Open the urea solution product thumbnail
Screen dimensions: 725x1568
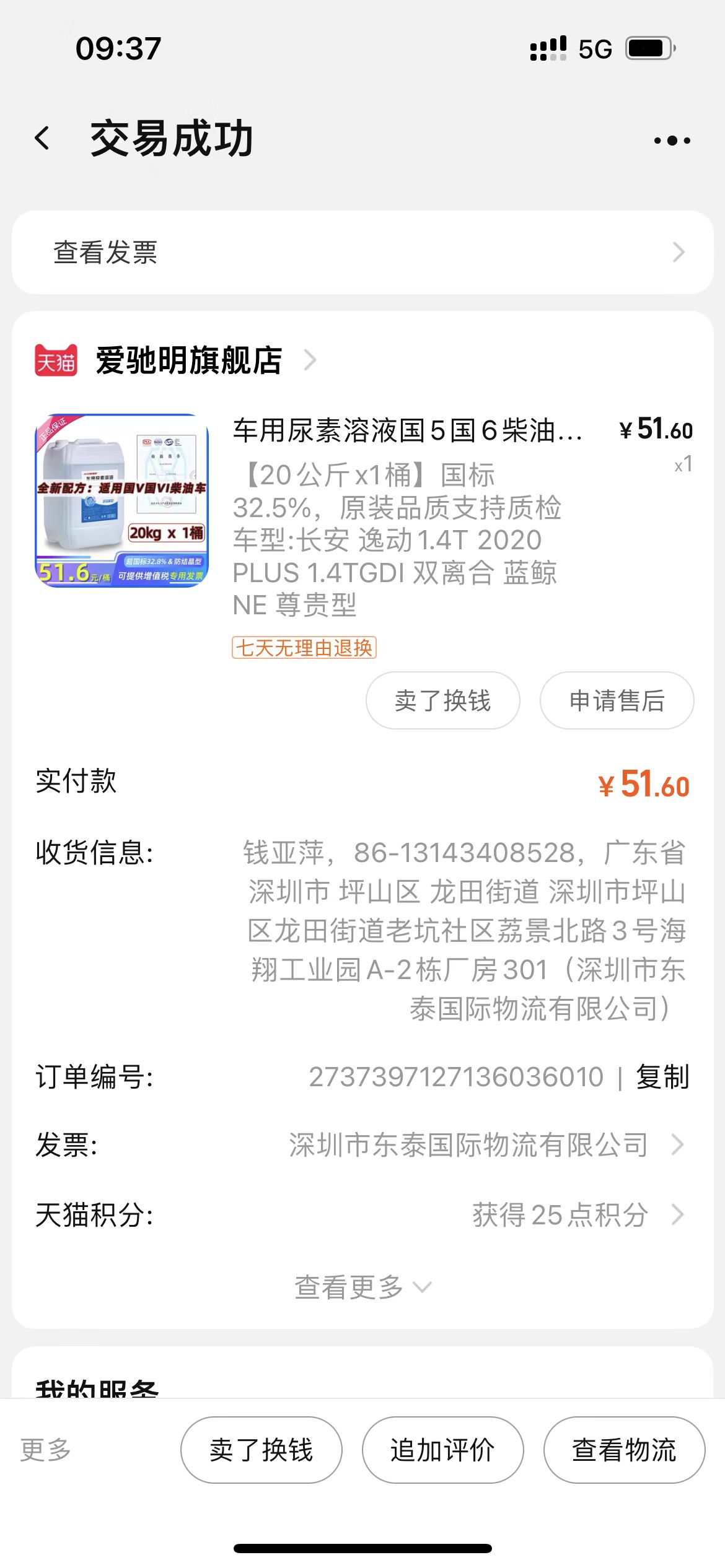coord(121,500)
